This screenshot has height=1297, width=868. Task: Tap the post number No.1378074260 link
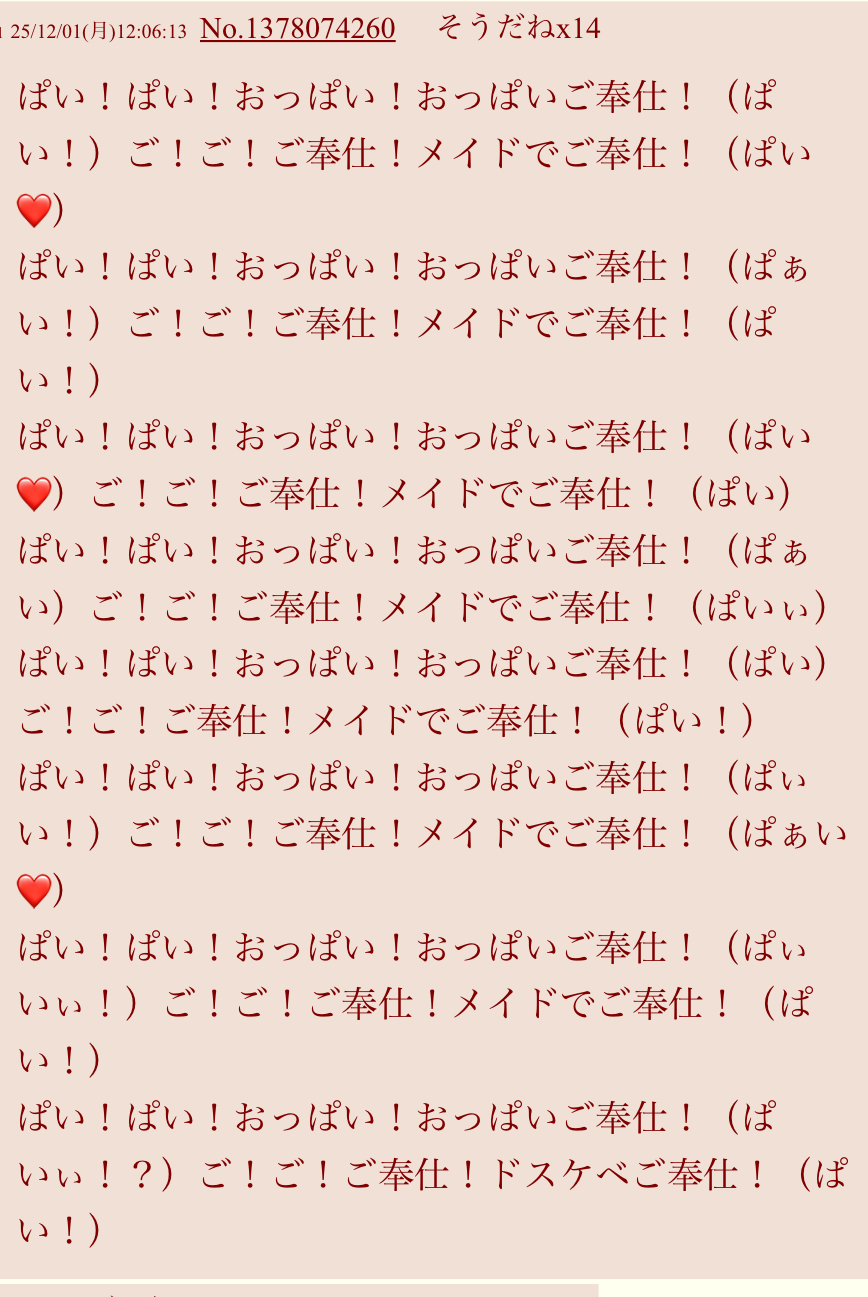pyautogui.click(x=297, y=28)
